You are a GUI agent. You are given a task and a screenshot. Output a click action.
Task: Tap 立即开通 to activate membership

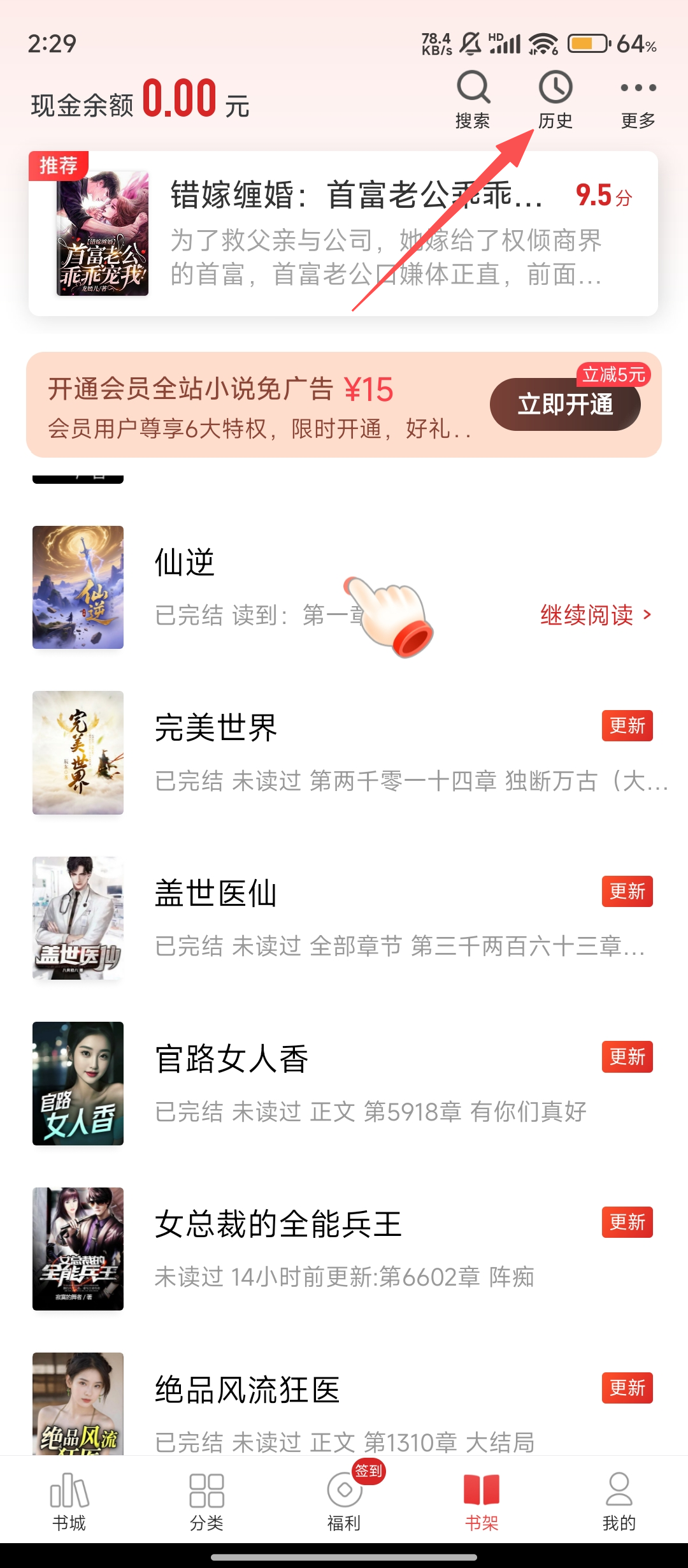[565, 405]
